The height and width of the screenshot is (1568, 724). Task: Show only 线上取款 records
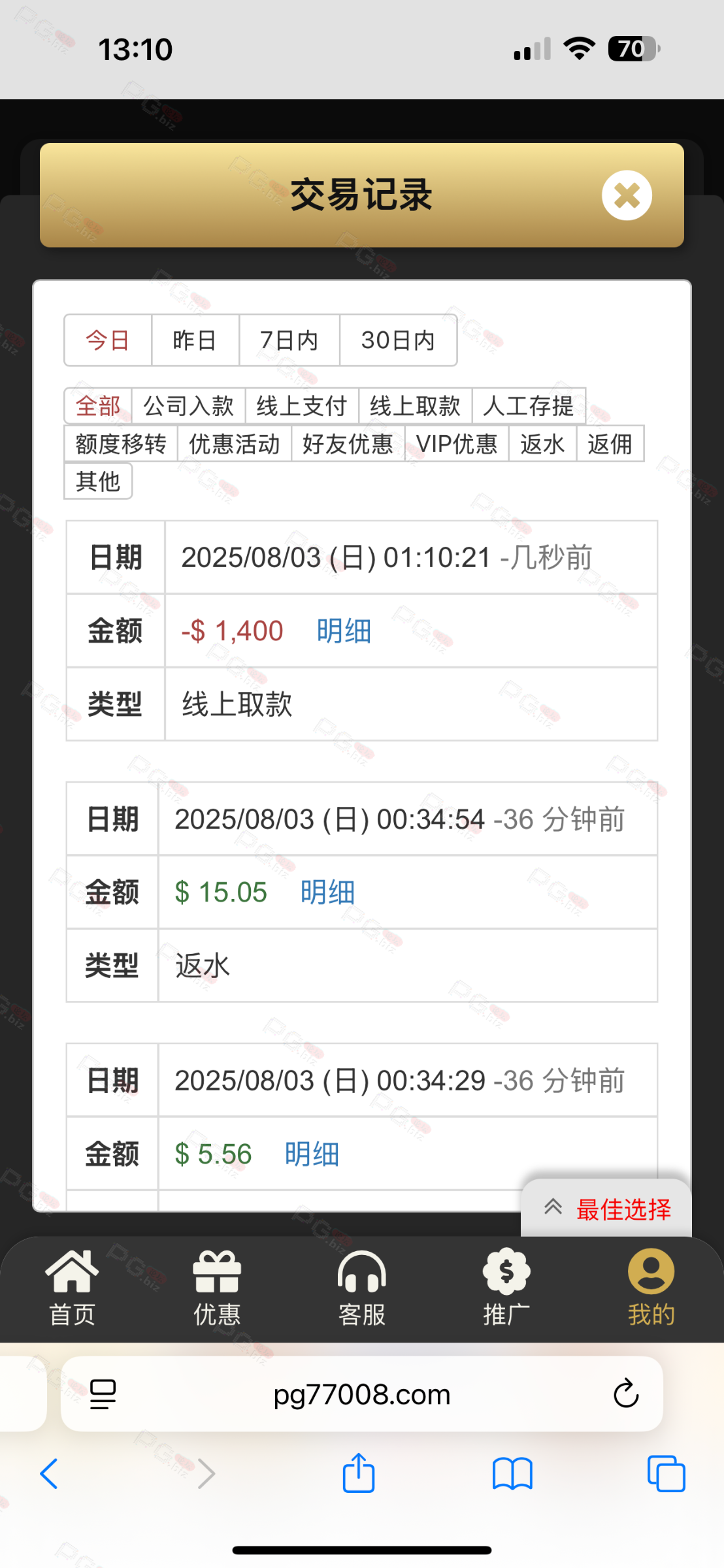(x=415, y=406)
